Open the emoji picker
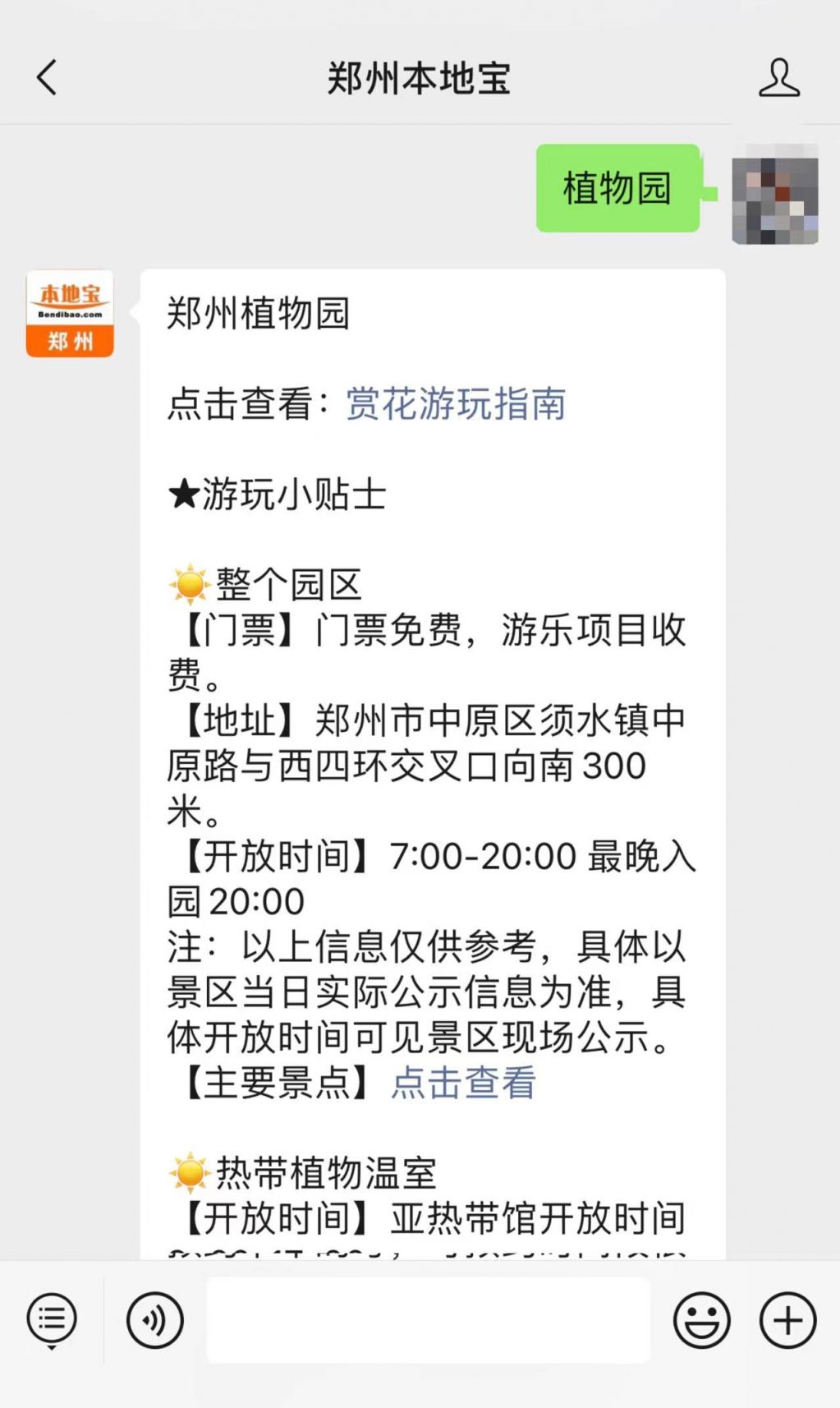The width and height of the screenshot is (840, 1408). [701, 1320]
